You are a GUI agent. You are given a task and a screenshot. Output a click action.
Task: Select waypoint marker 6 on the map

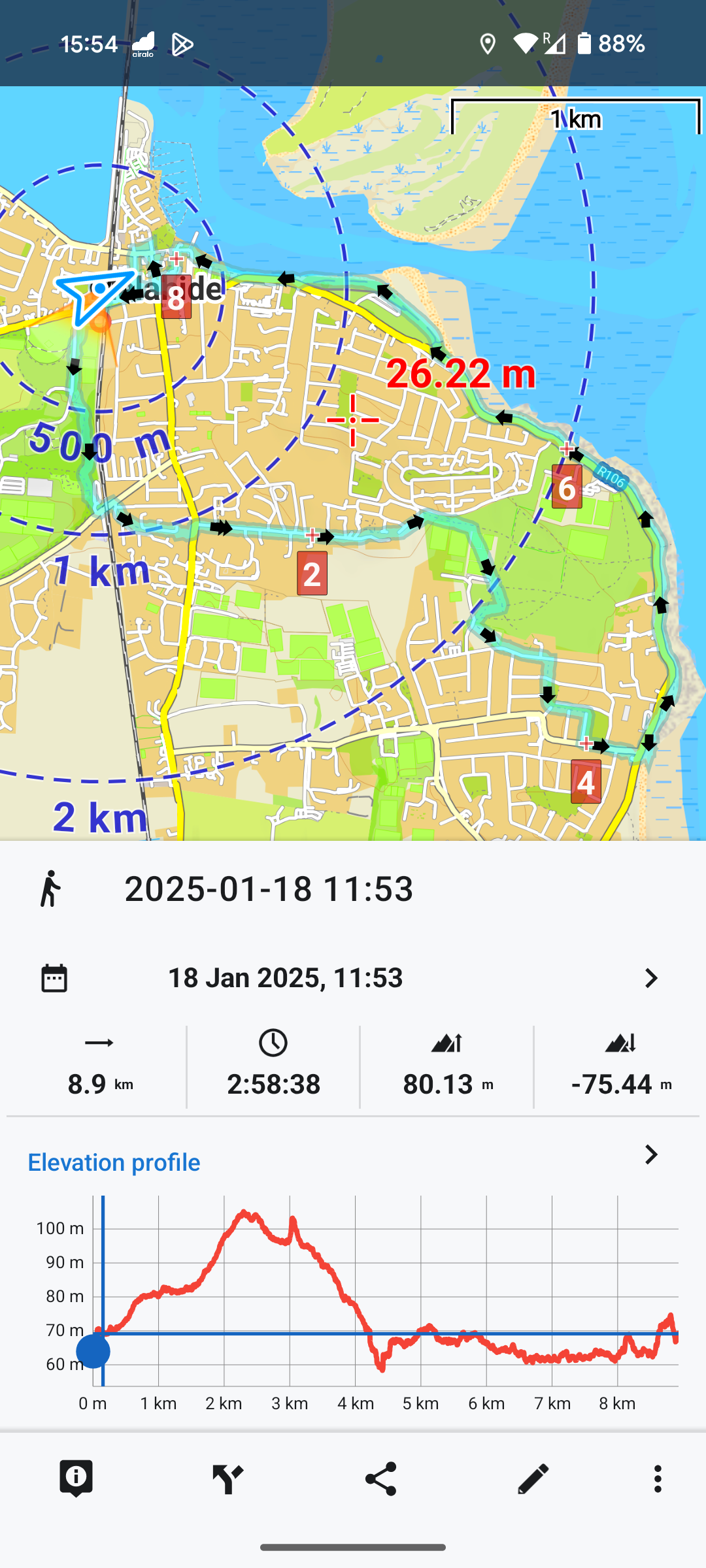tap(567, 487)
